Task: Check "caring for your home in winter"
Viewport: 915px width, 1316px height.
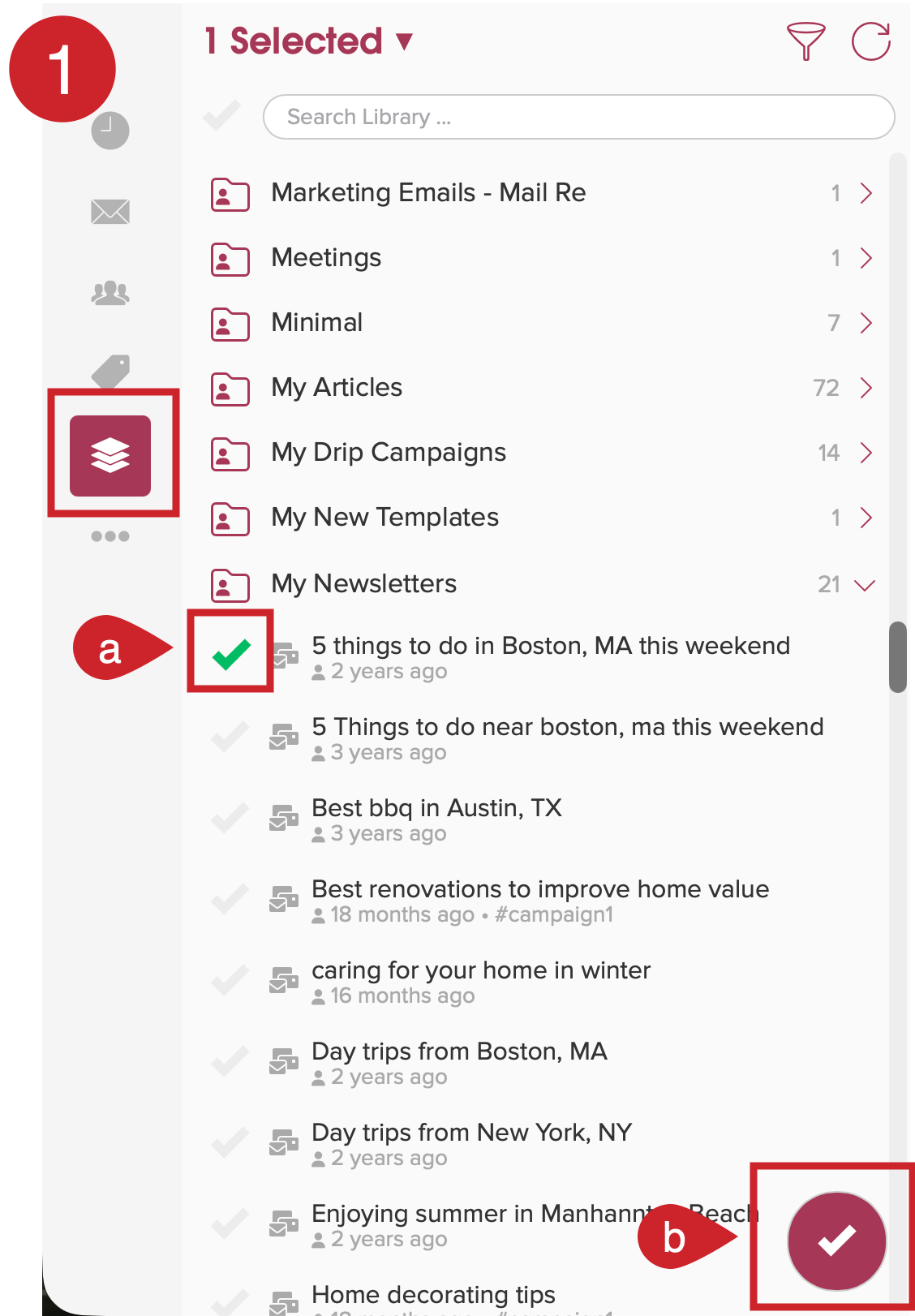Action: pyautogui.click(x=230, y=980)
